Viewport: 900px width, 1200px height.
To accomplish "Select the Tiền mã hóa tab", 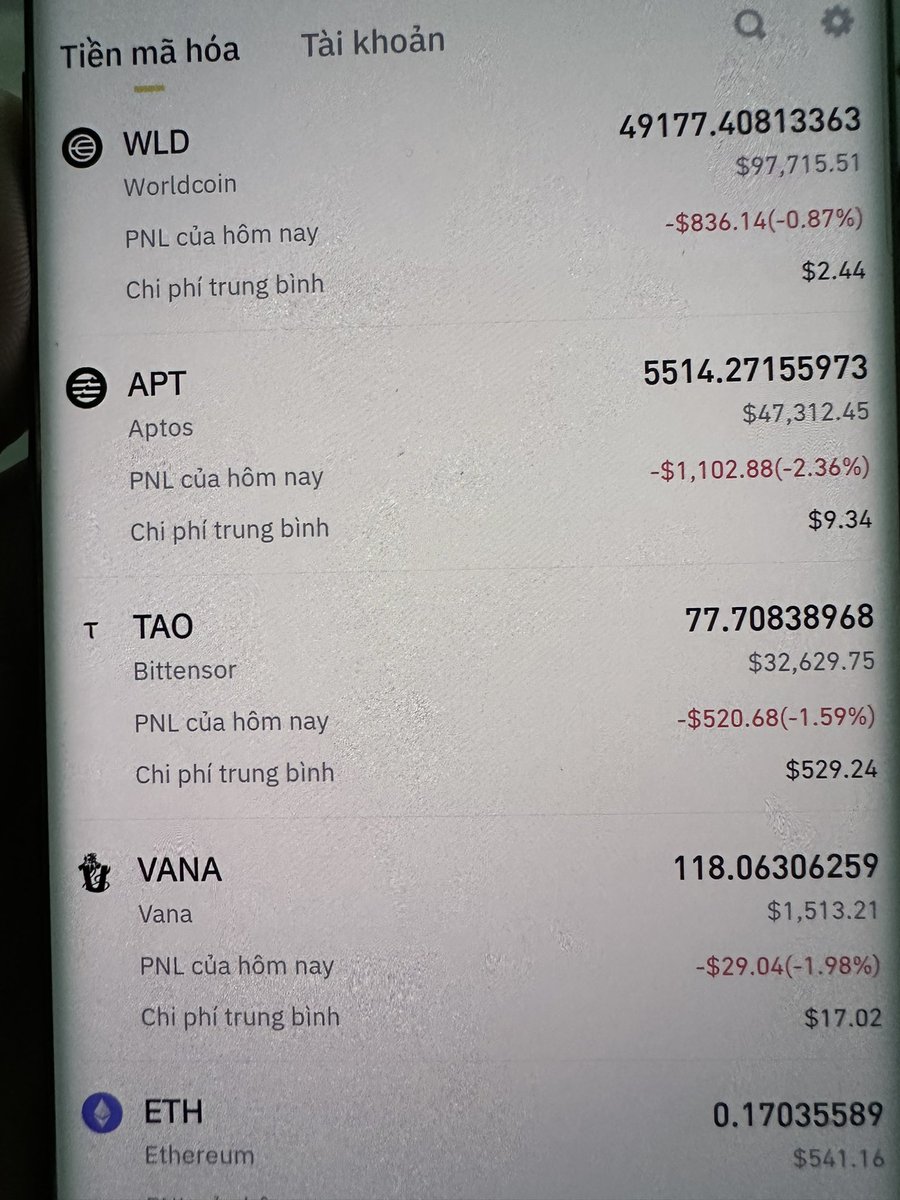I will pyautogui.click(x=150, y=52).
